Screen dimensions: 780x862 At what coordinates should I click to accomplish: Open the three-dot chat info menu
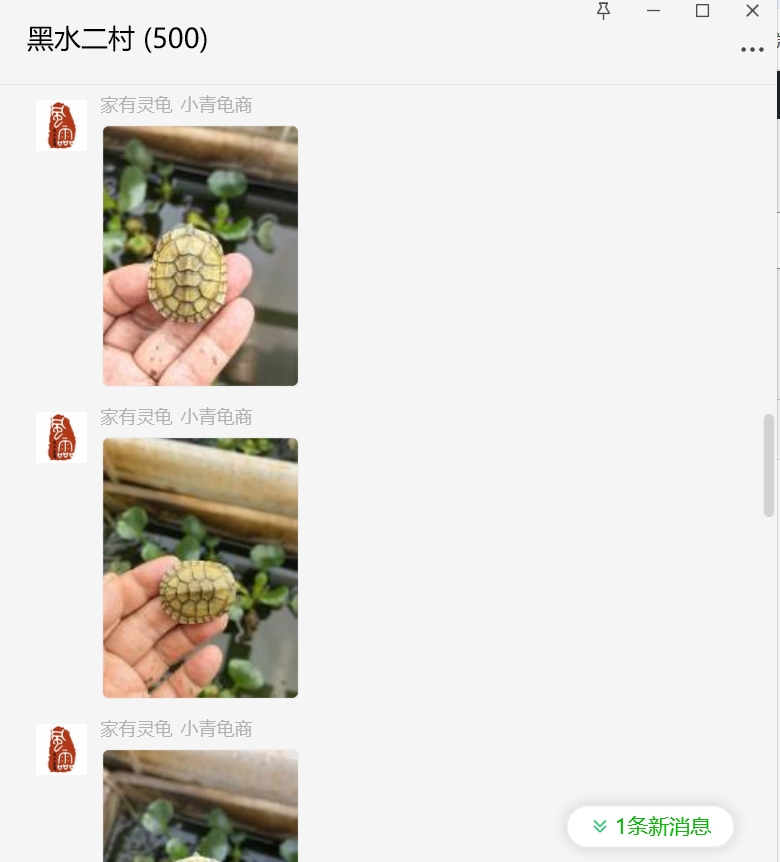[x=752, y=50]
